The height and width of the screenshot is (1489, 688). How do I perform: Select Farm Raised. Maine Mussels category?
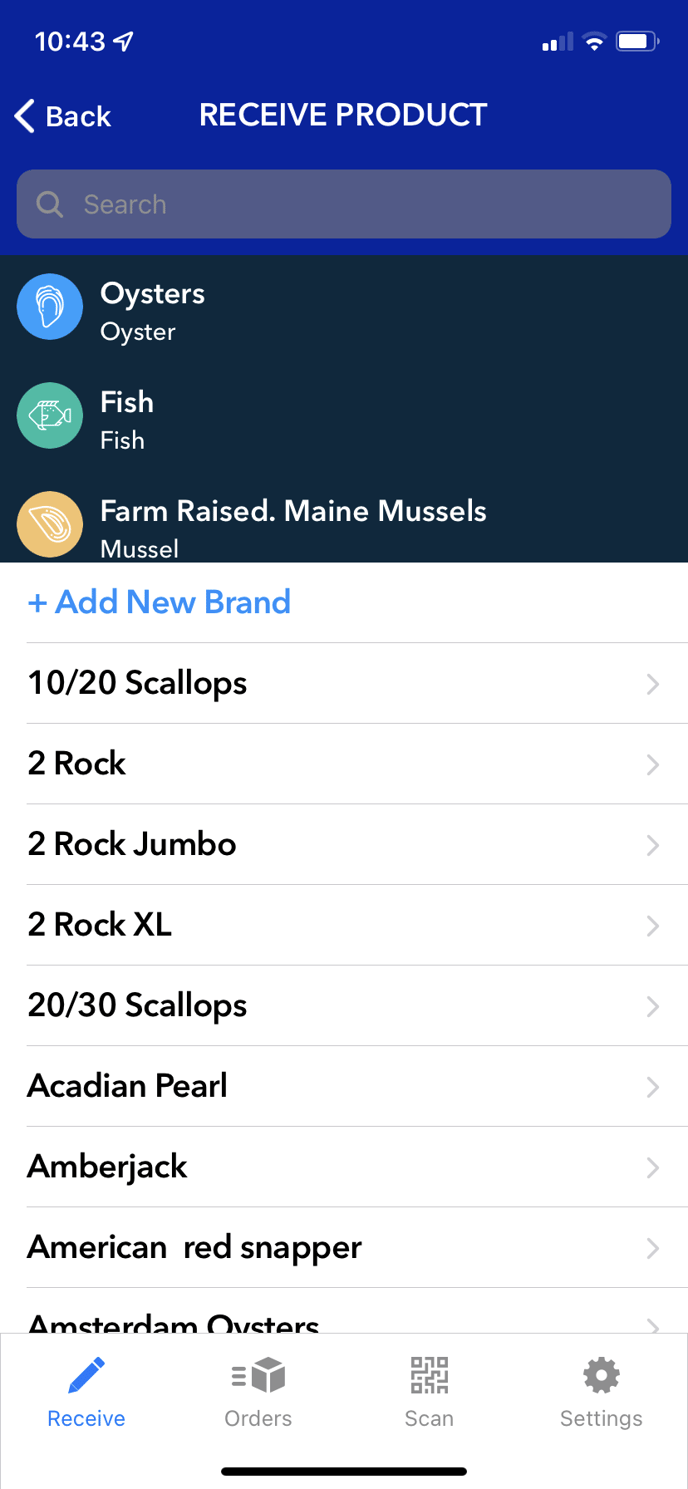[x=344, y=523]
